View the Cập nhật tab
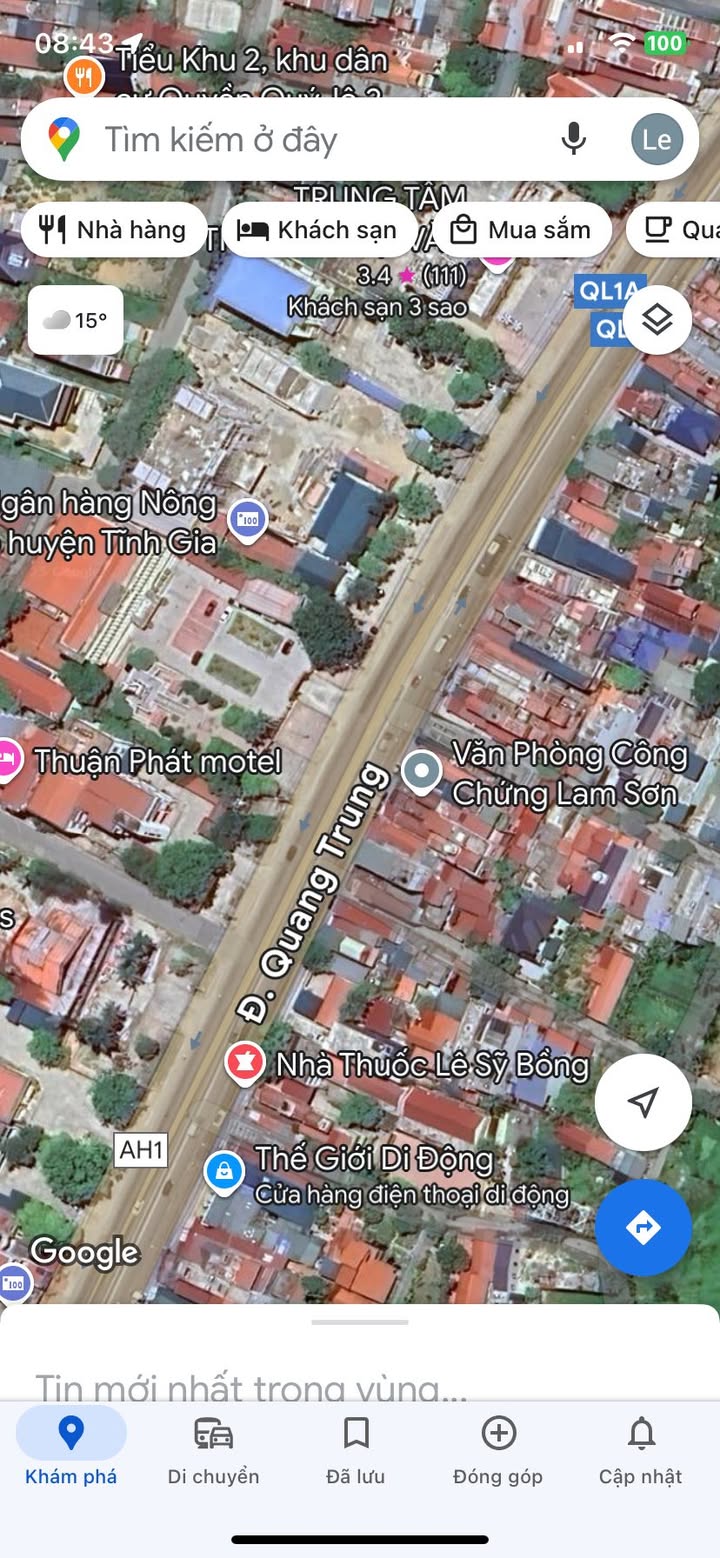Image resolution: width=720 pixels, height=1558 pixels. click(x=640, y=1446)
